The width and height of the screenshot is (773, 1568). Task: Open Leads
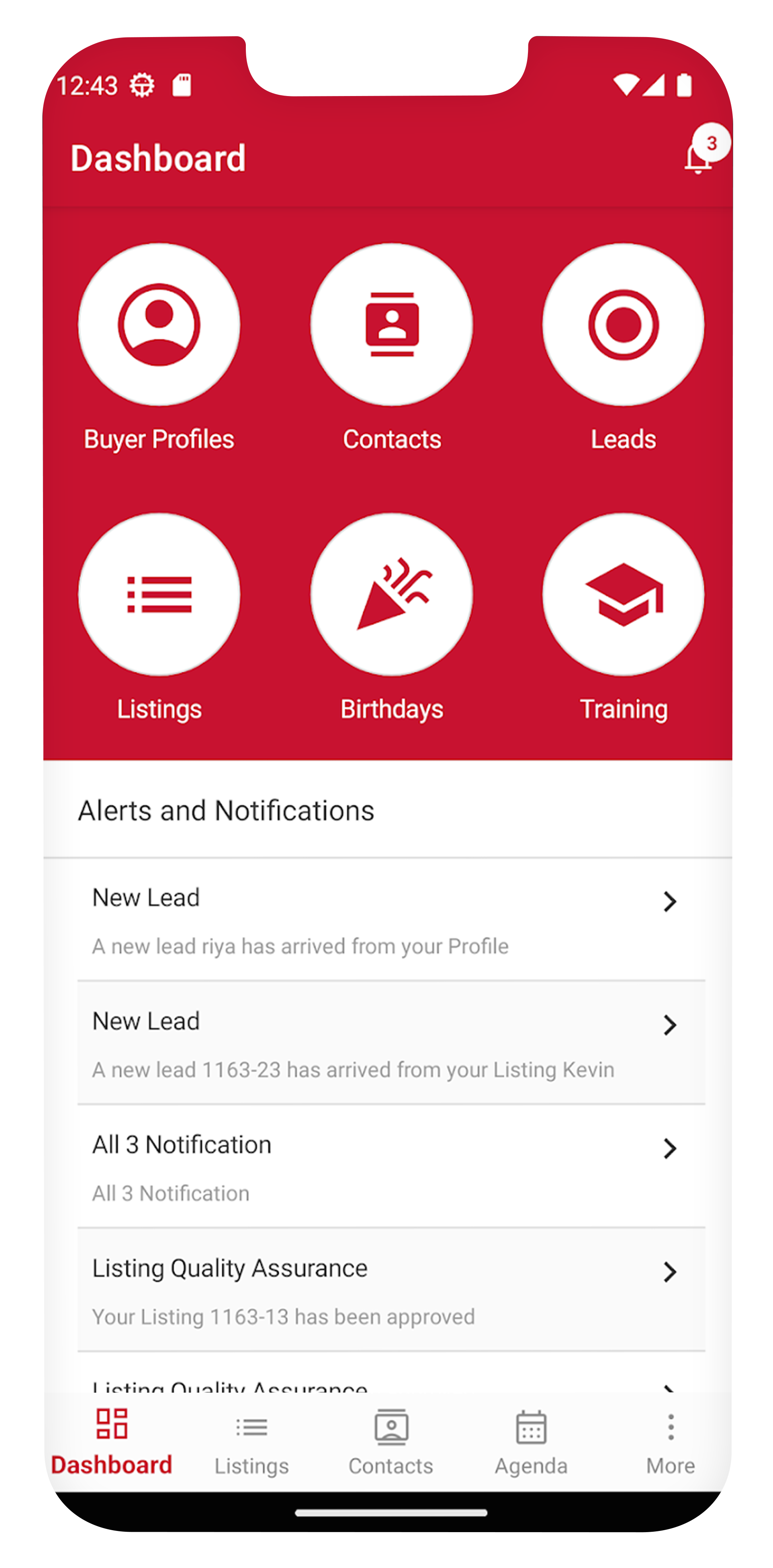[623, 324]
